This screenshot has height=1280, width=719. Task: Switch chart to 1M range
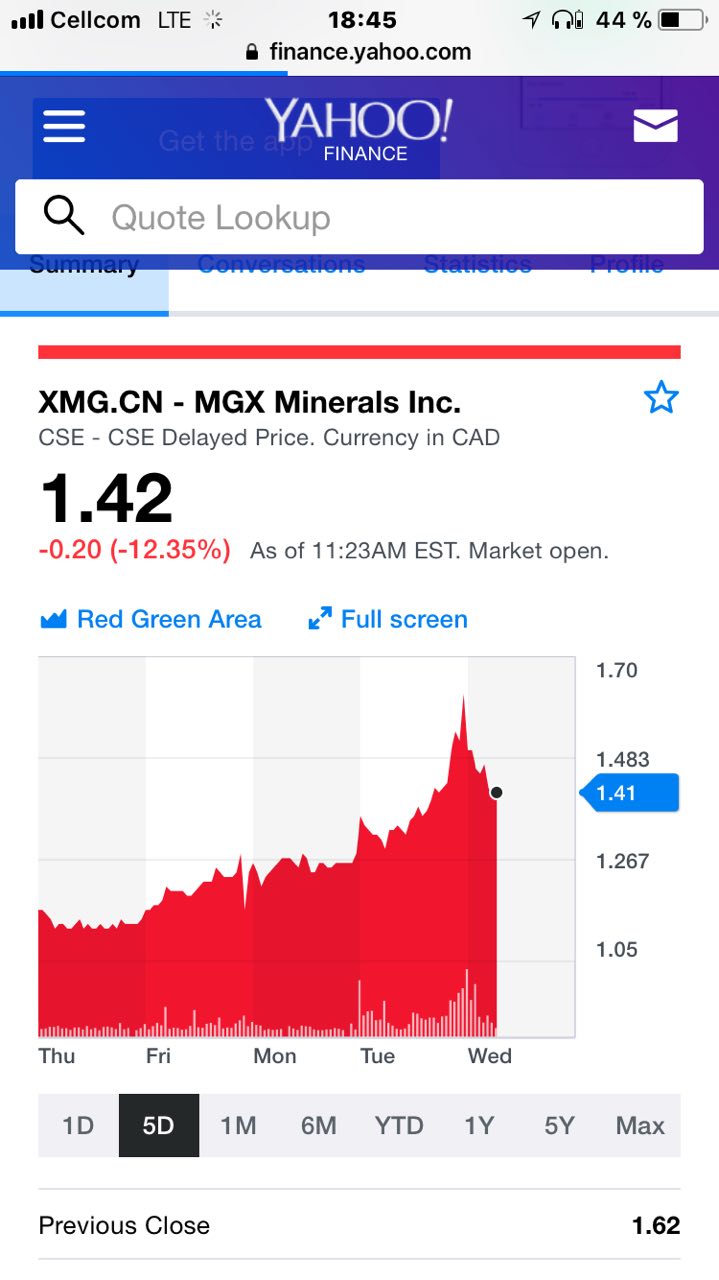point(239,1126)
